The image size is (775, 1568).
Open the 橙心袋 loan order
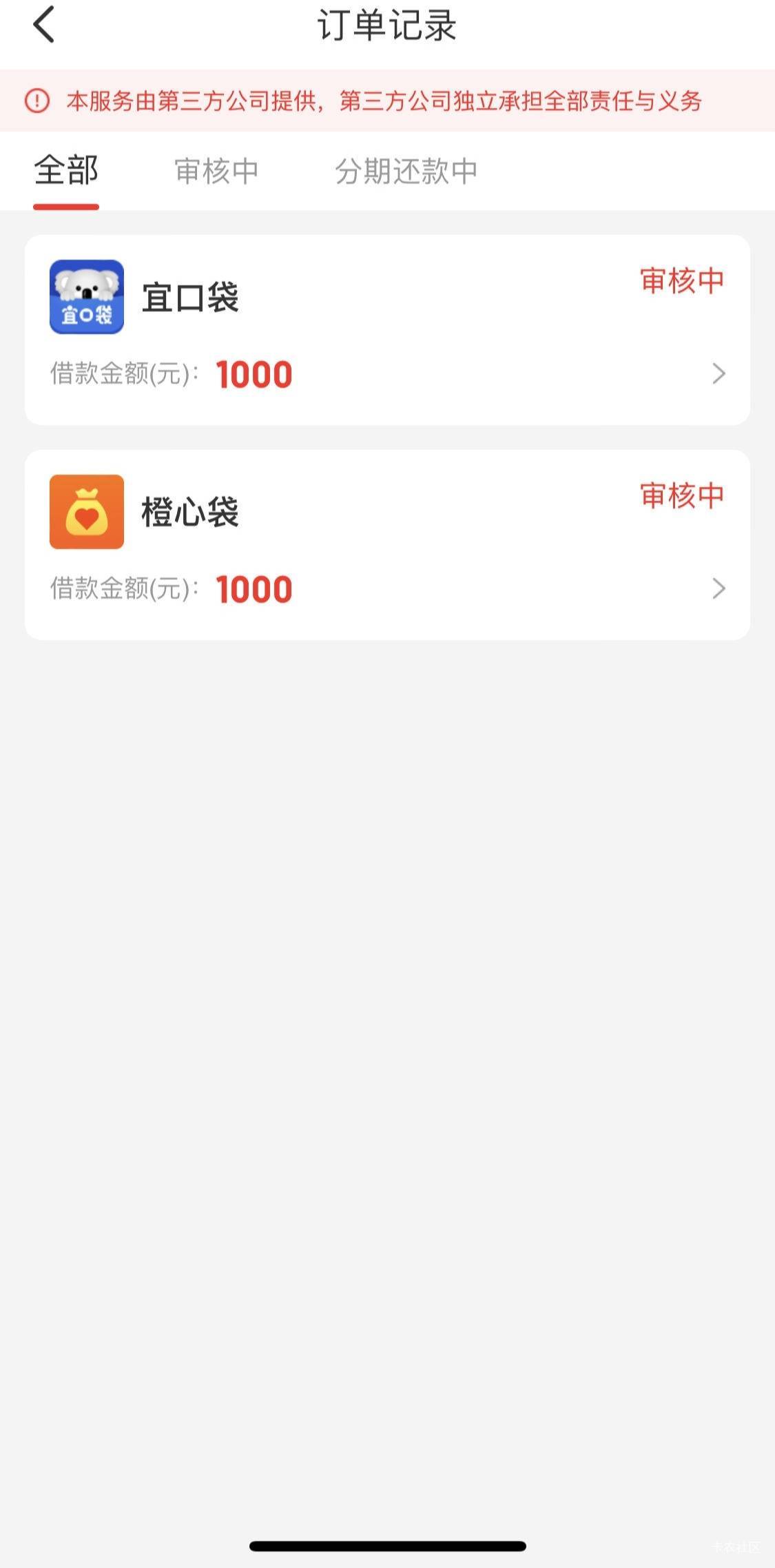(x=387, y=545)
